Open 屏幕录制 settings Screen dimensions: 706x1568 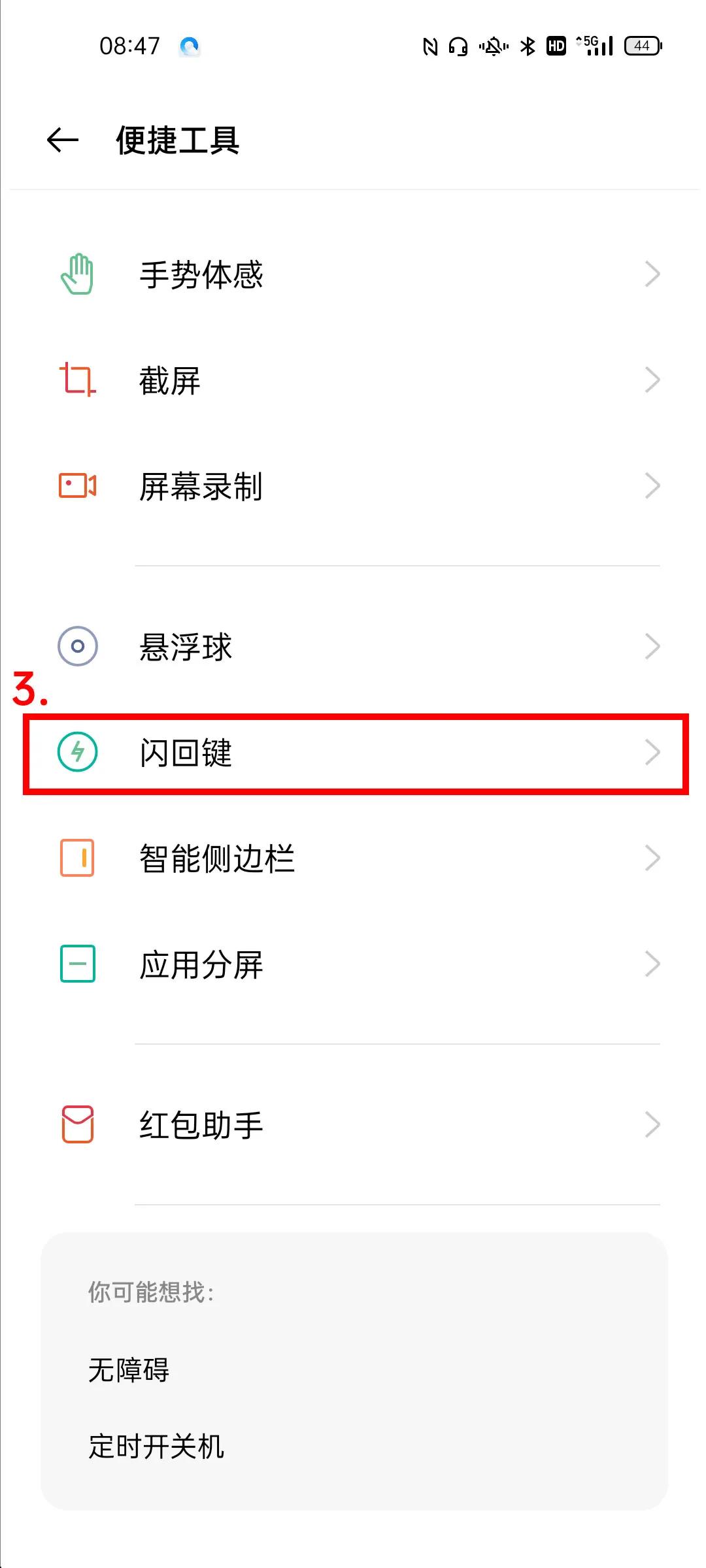click(x=353, y=486)
